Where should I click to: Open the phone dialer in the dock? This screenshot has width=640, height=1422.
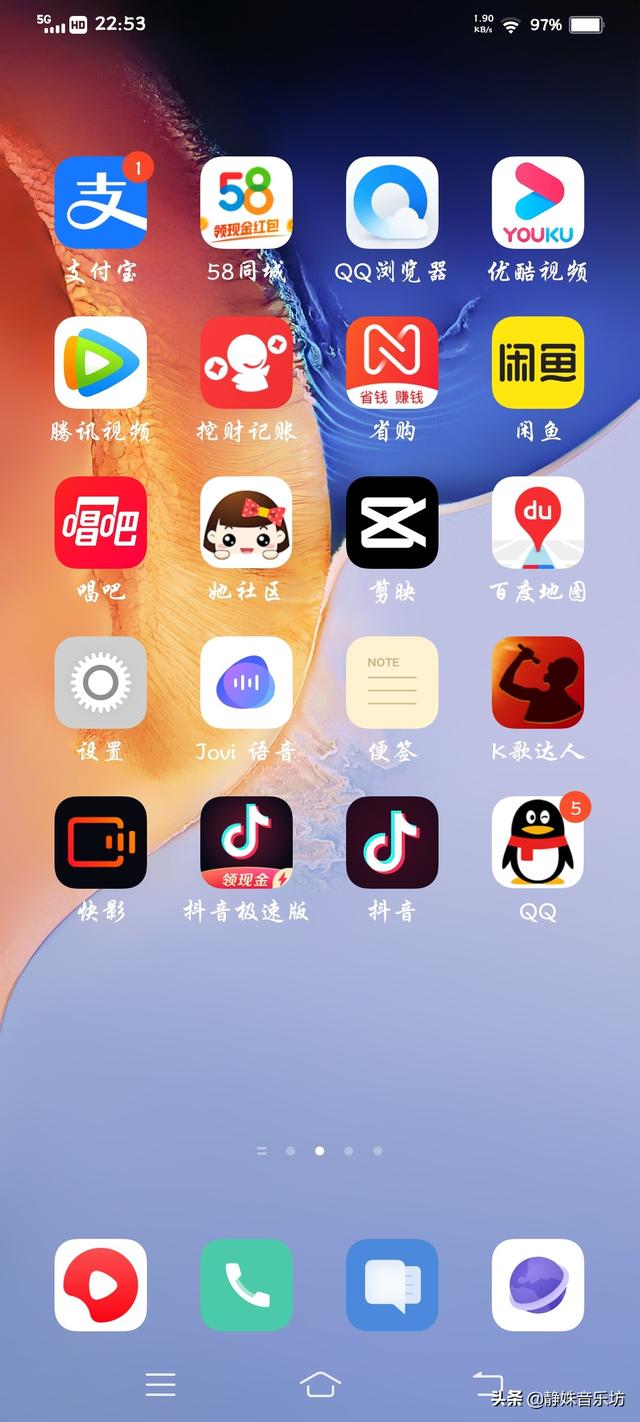point(246,1285)
